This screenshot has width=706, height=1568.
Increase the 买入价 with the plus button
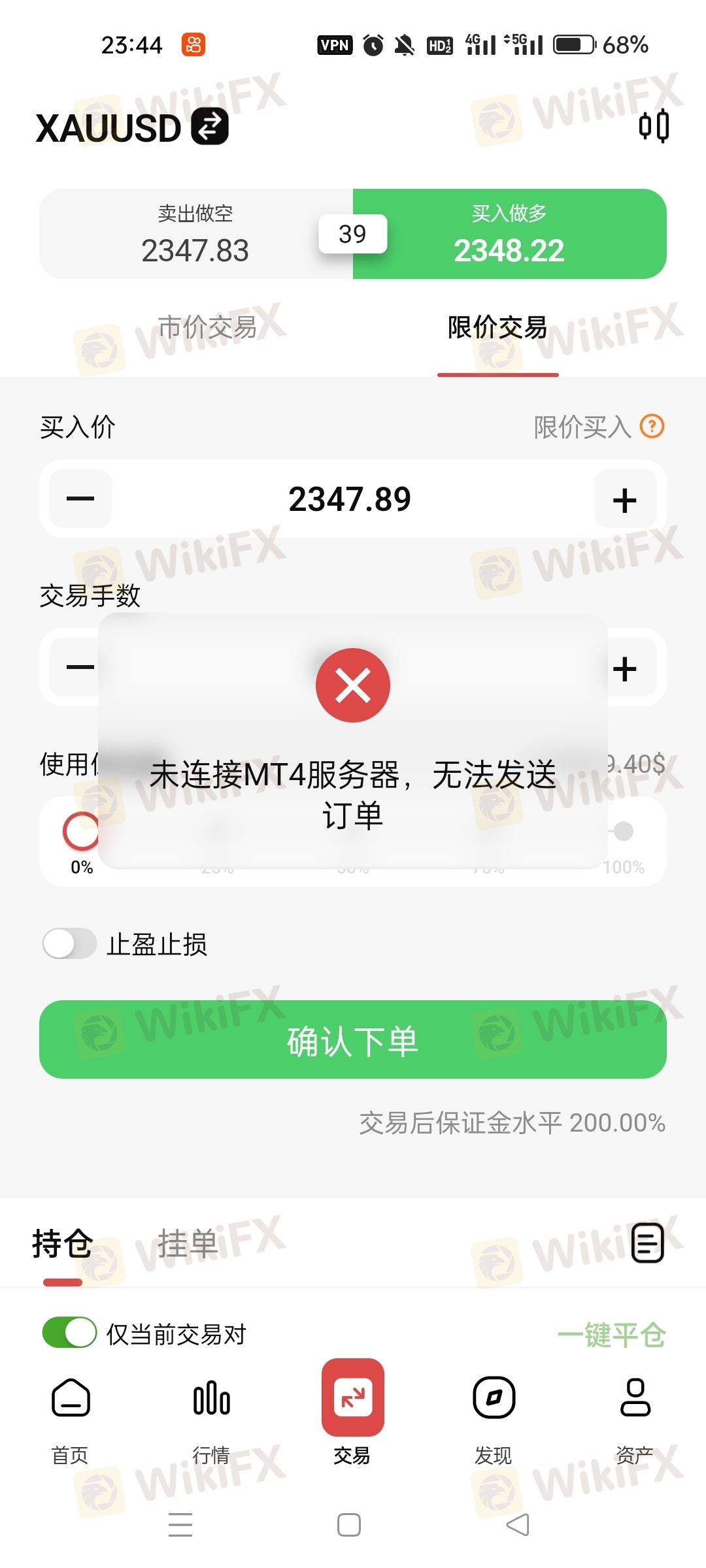(x=624, y=500)
